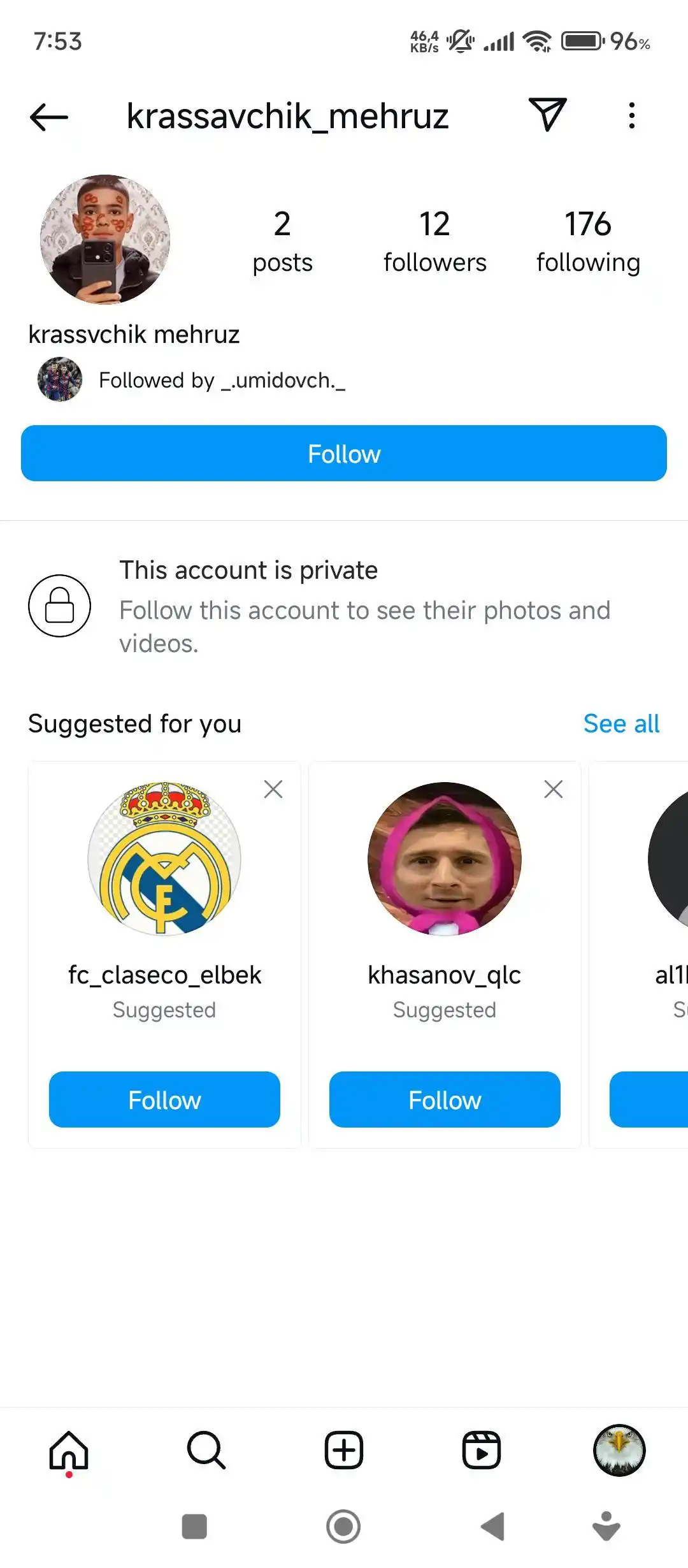Open the Reels tab

pos(482,1451)
